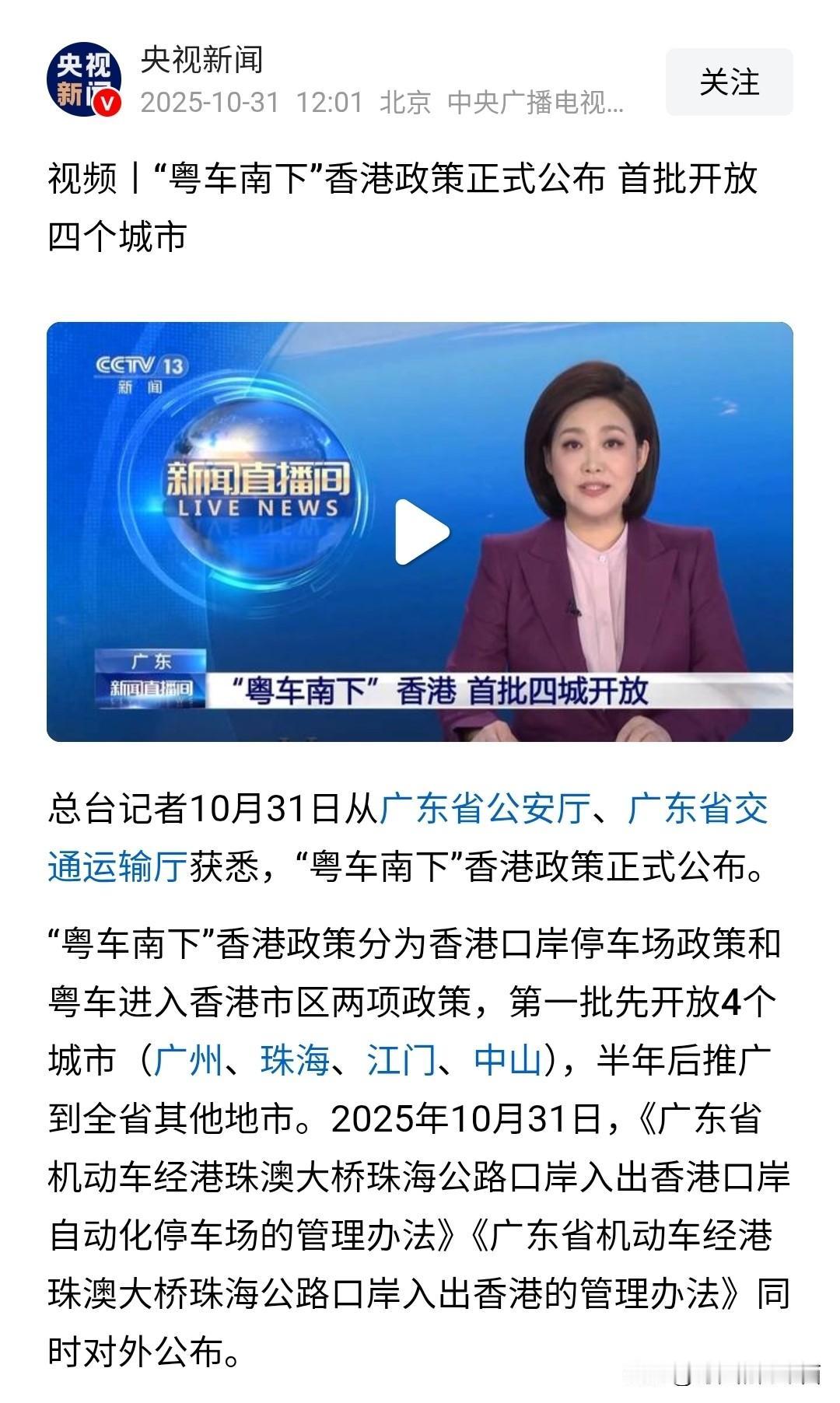Click the 北京 location label
Screen dimensions: 840x1403
tap(404, 101)
